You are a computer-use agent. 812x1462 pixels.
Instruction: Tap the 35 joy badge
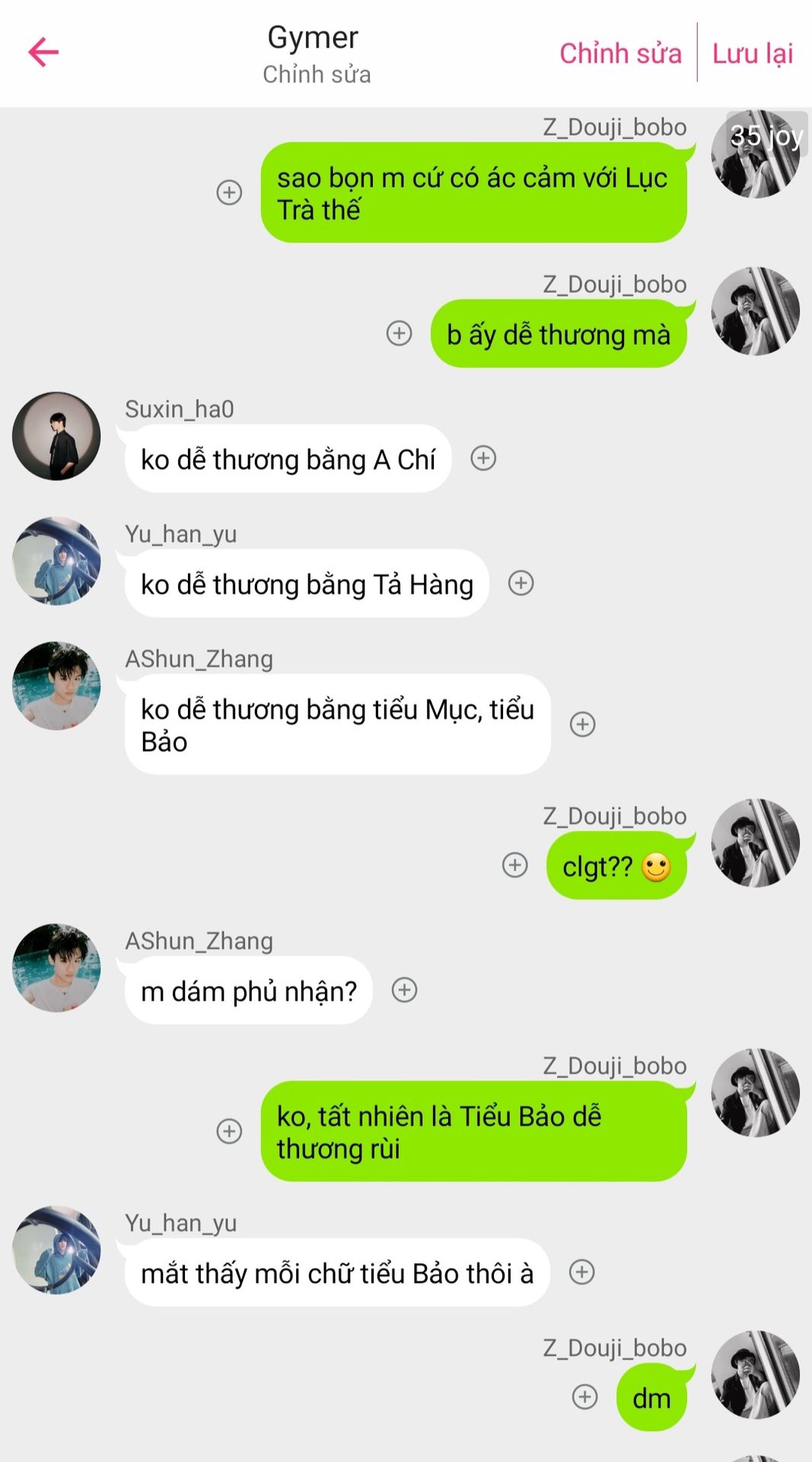coord(766,135)
